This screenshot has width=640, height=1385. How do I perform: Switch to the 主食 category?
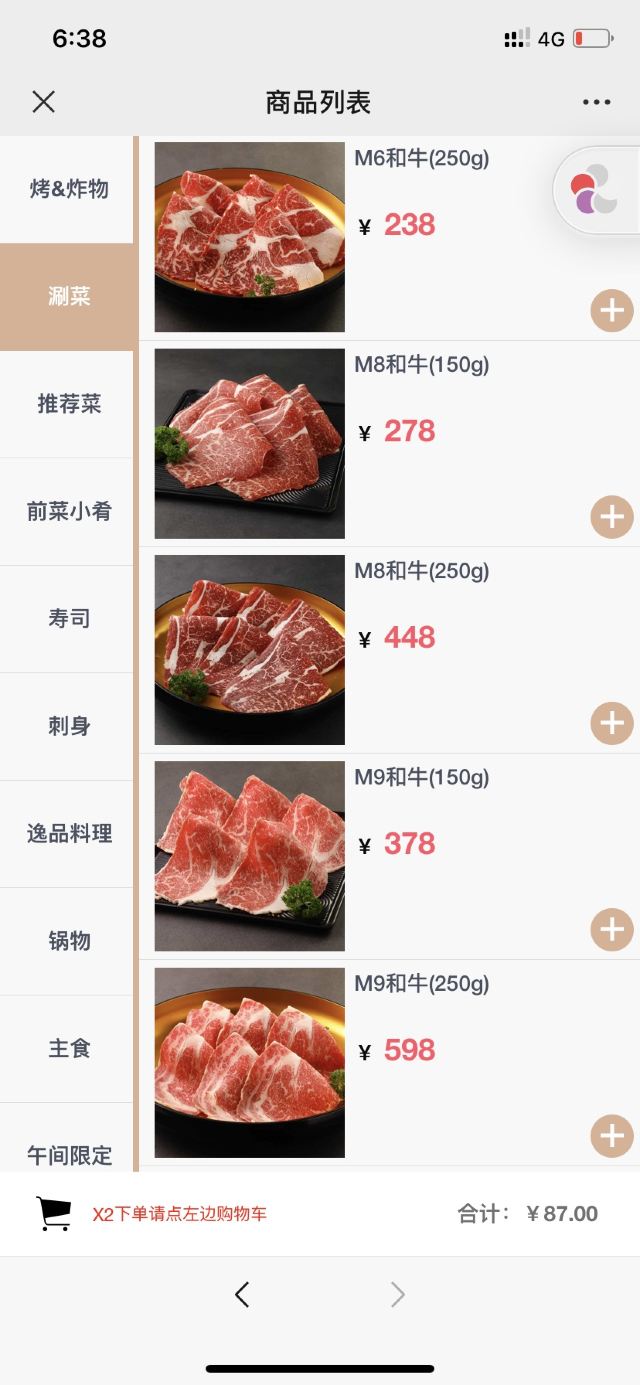click(x=68, y=1048)
